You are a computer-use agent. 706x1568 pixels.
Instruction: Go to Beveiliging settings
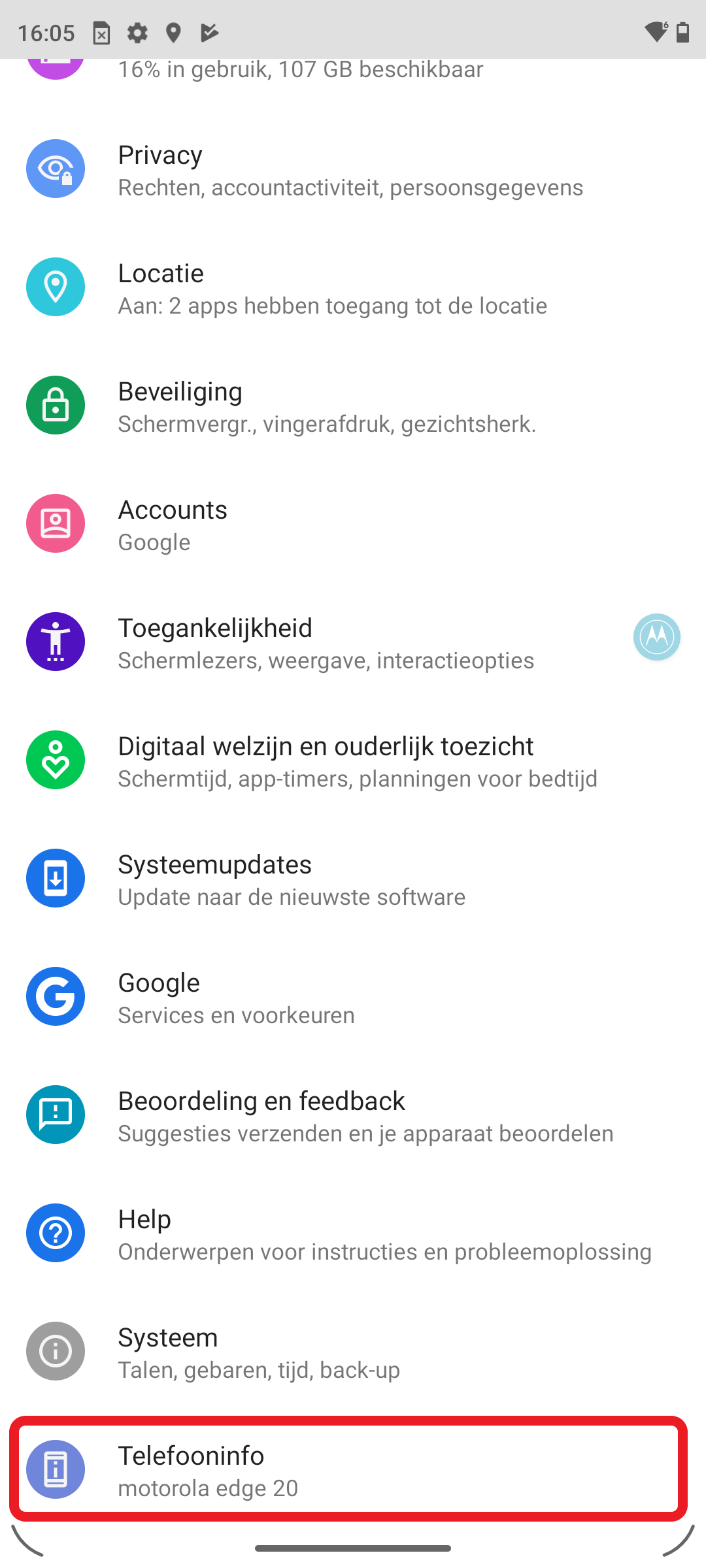(x=353, y=406)
